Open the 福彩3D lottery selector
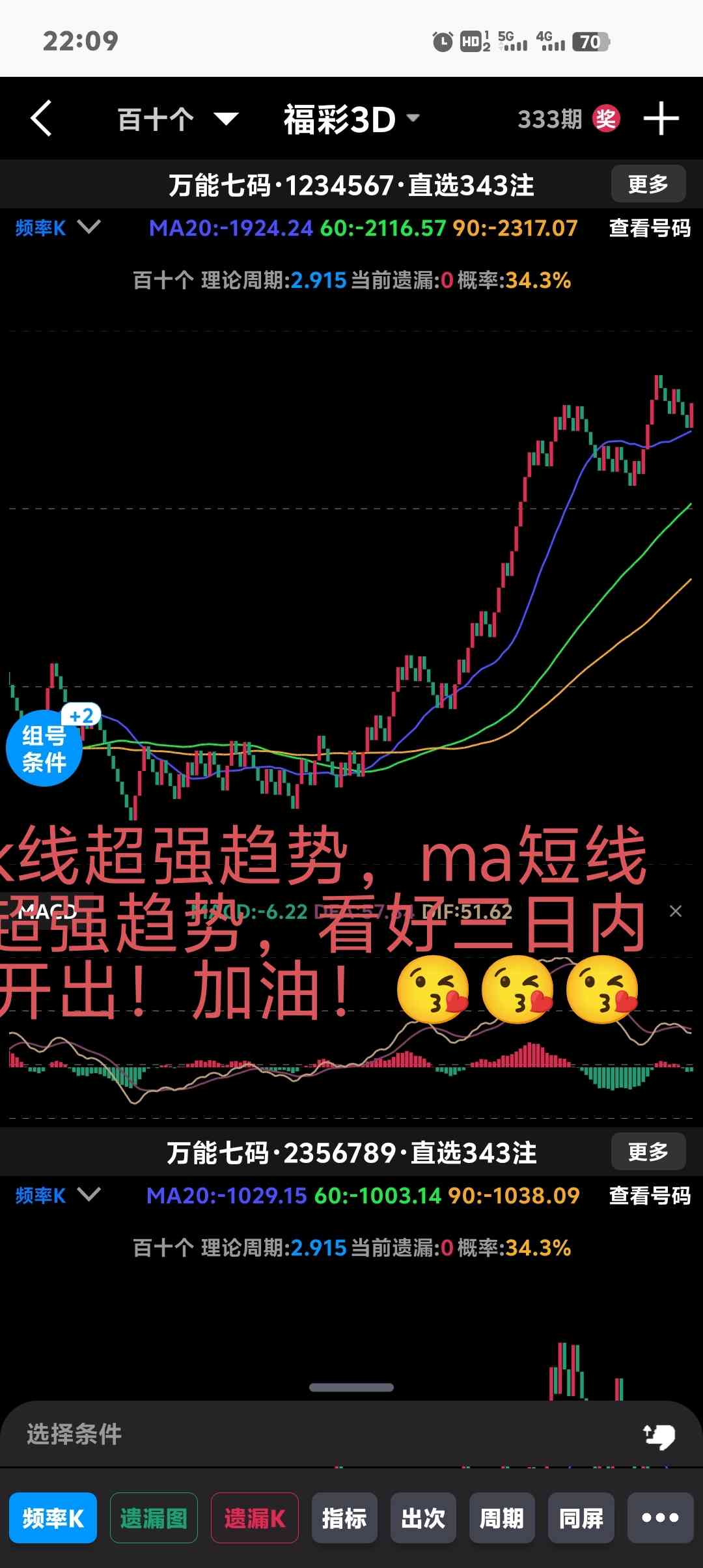The image size is (703, 1568). 351,120
